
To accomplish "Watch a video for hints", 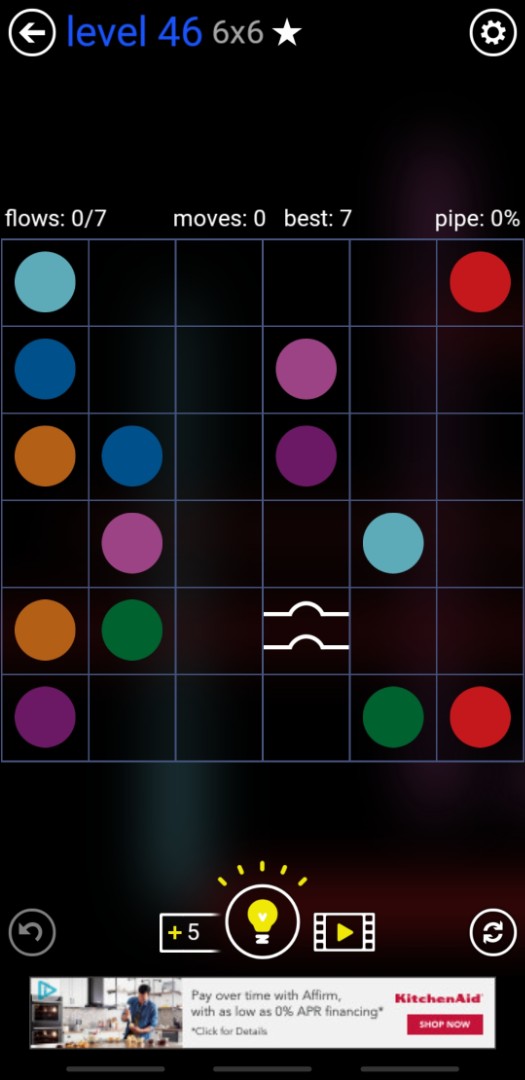I will pos(344,932).
